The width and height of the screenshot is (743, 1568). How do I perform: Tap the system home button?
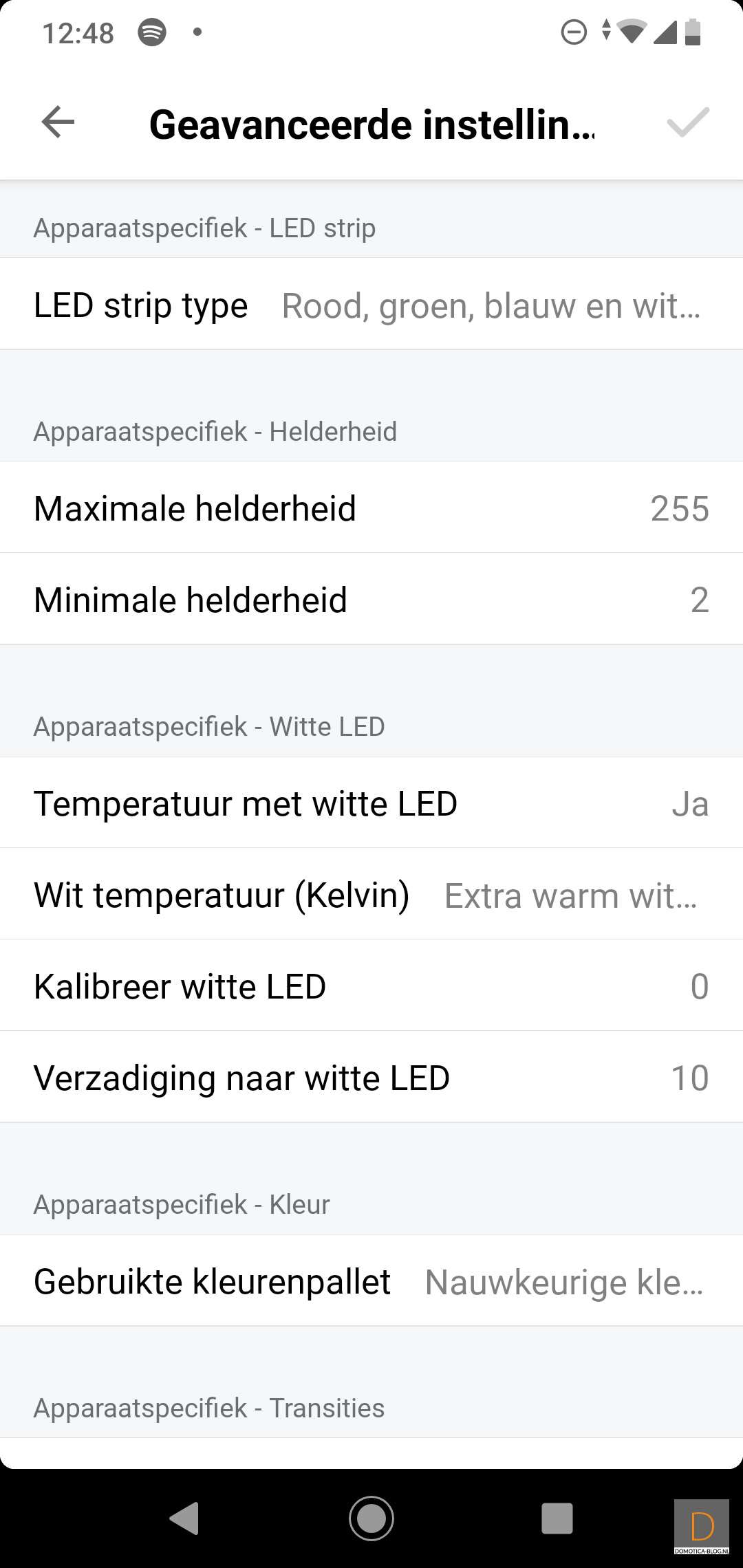[371, 1518]
